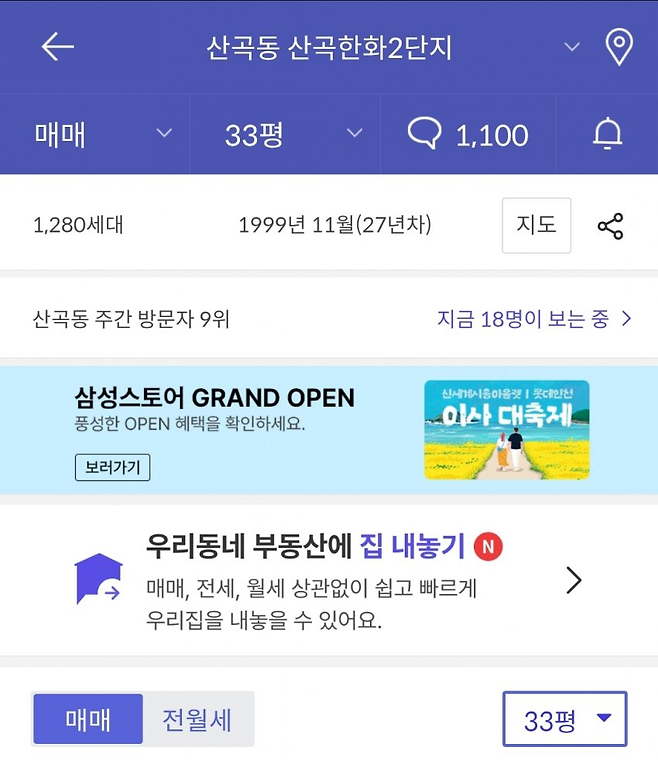Go back using the header arrow
Viewport: 658px width, 761px height.
[58, 47]
